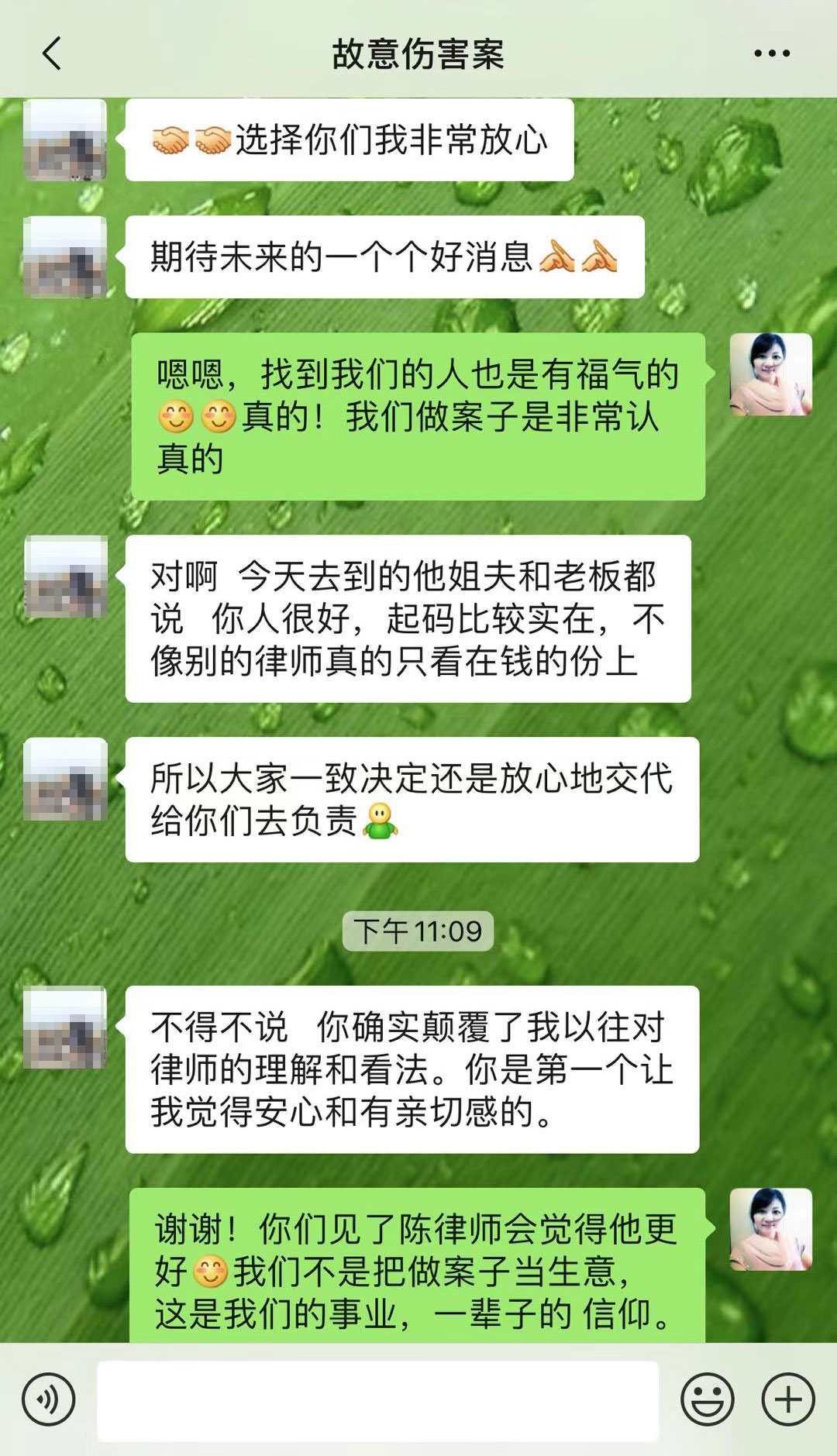Focus the message text field
The image size is (837, 1456).
(x=377, y=1400)
